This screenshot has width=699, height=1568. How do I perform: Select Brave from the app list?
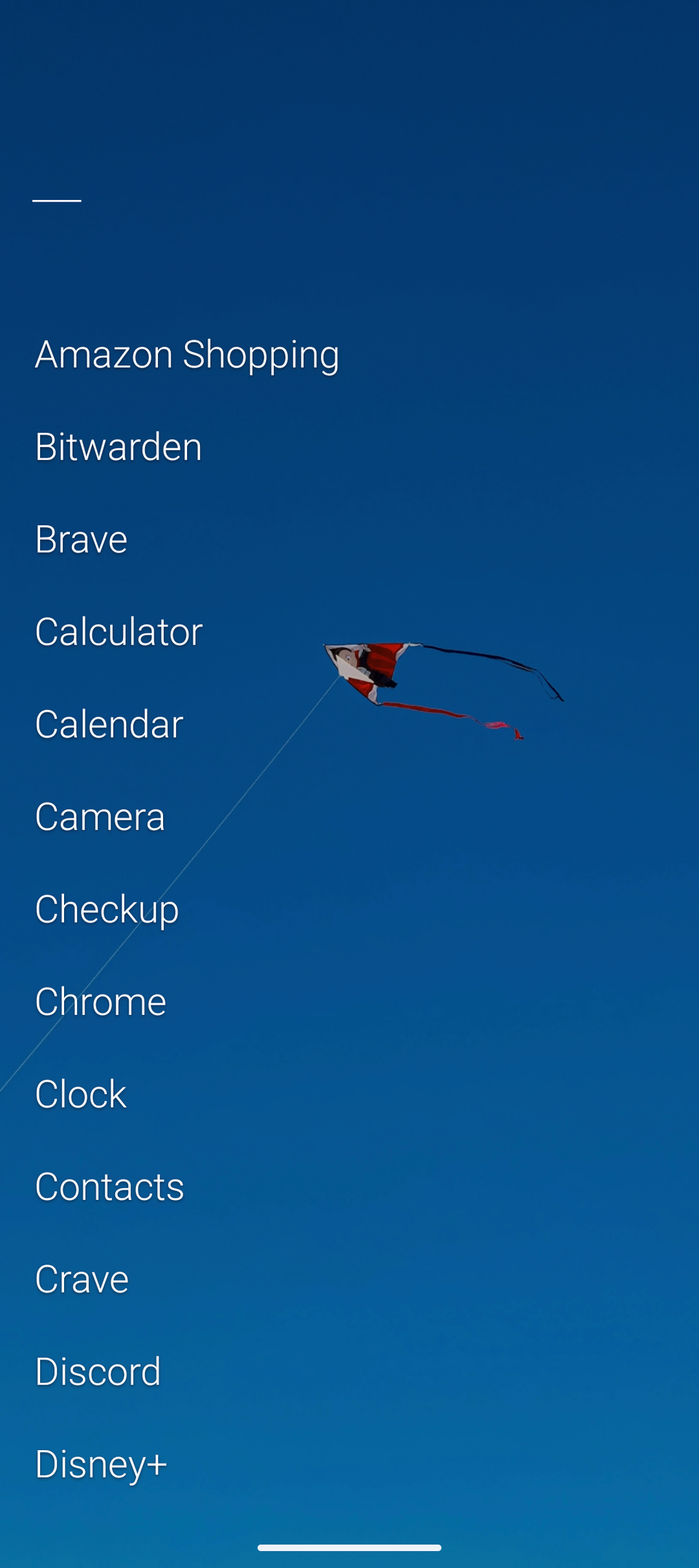coord(80,540)
